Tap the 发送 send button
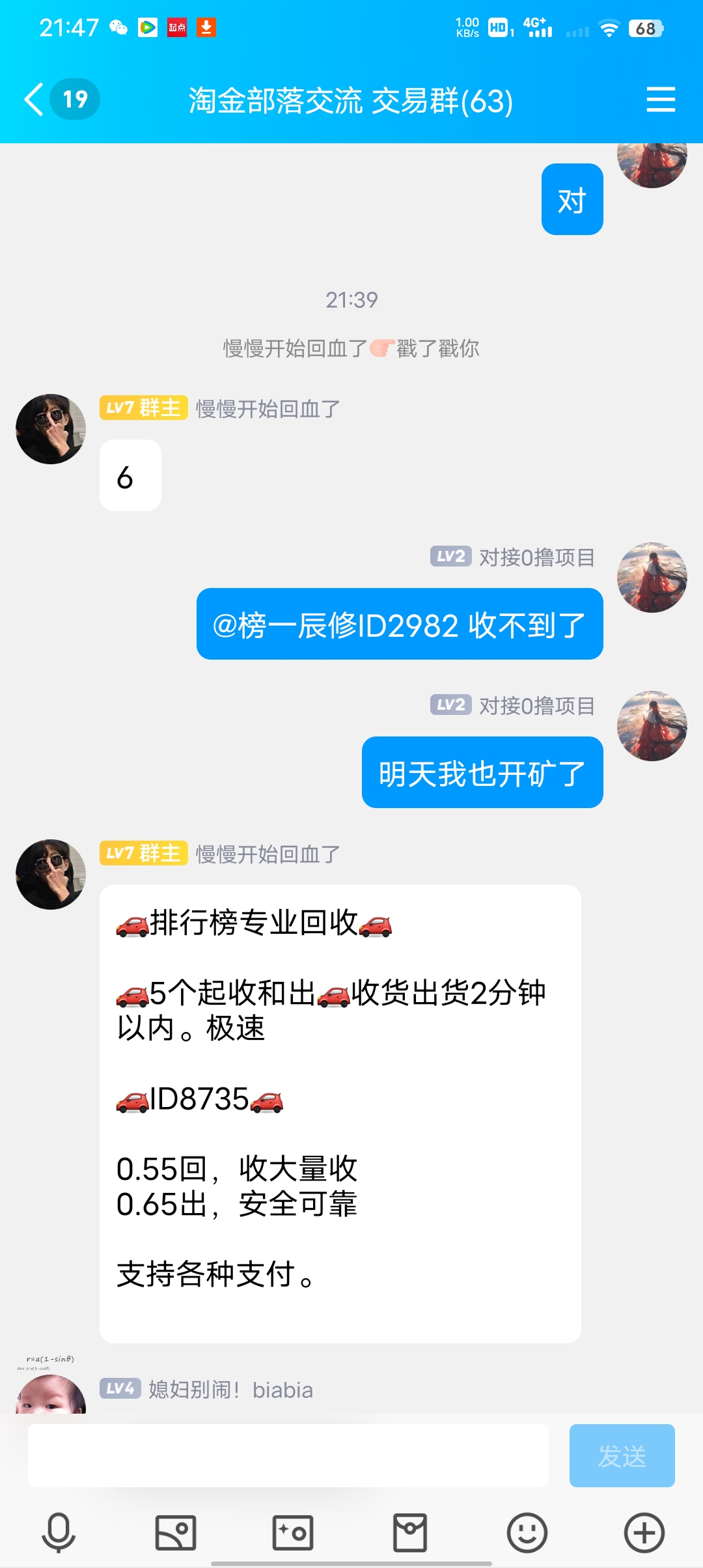 [622, 1455]
